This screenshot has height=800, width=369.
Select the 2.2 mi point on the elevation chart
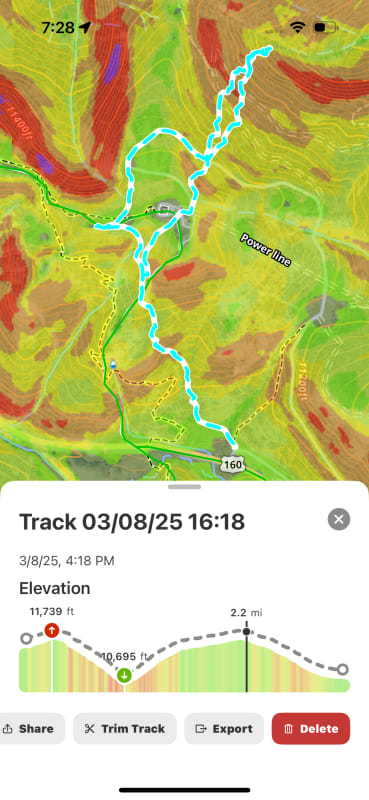click(247, 632)
